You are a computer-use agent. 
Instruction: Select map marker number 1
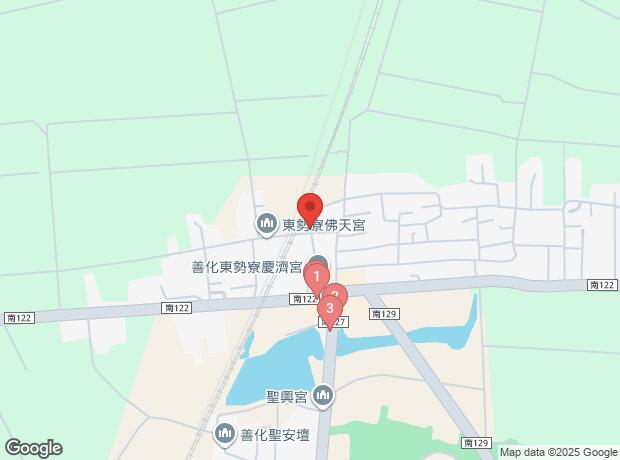coord(316,279)
